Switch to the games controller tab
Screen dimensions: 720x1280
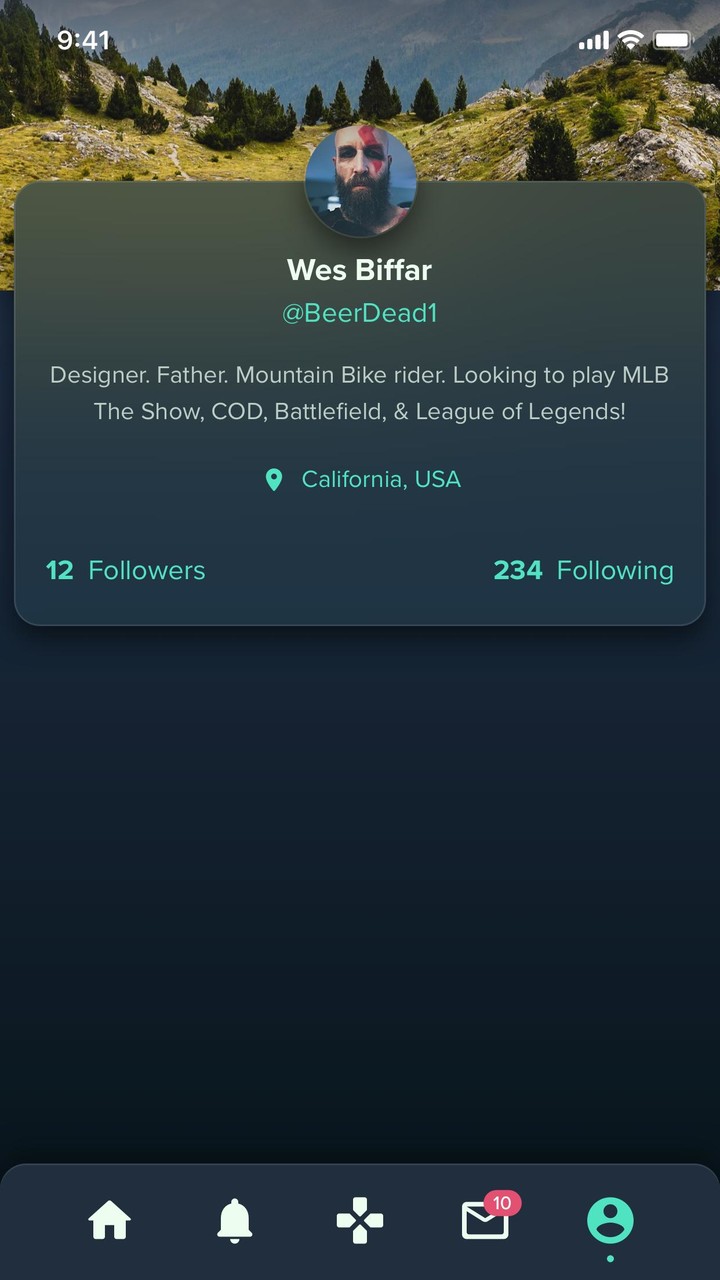click(360, 1221)
